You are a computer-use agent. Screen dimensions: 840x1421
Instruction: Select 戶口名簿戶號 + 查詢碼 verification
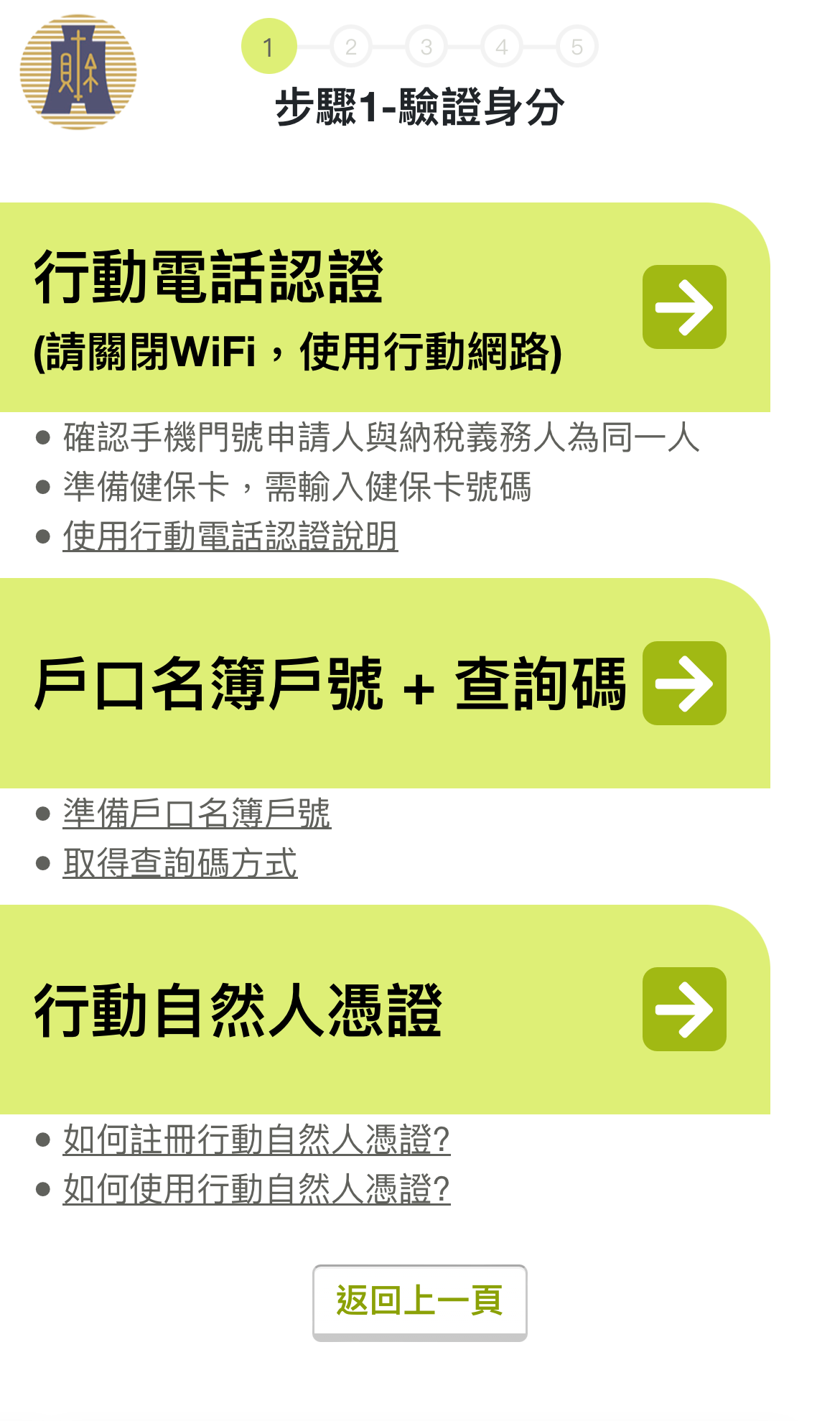pyautogui.click(x=683, y=683)
